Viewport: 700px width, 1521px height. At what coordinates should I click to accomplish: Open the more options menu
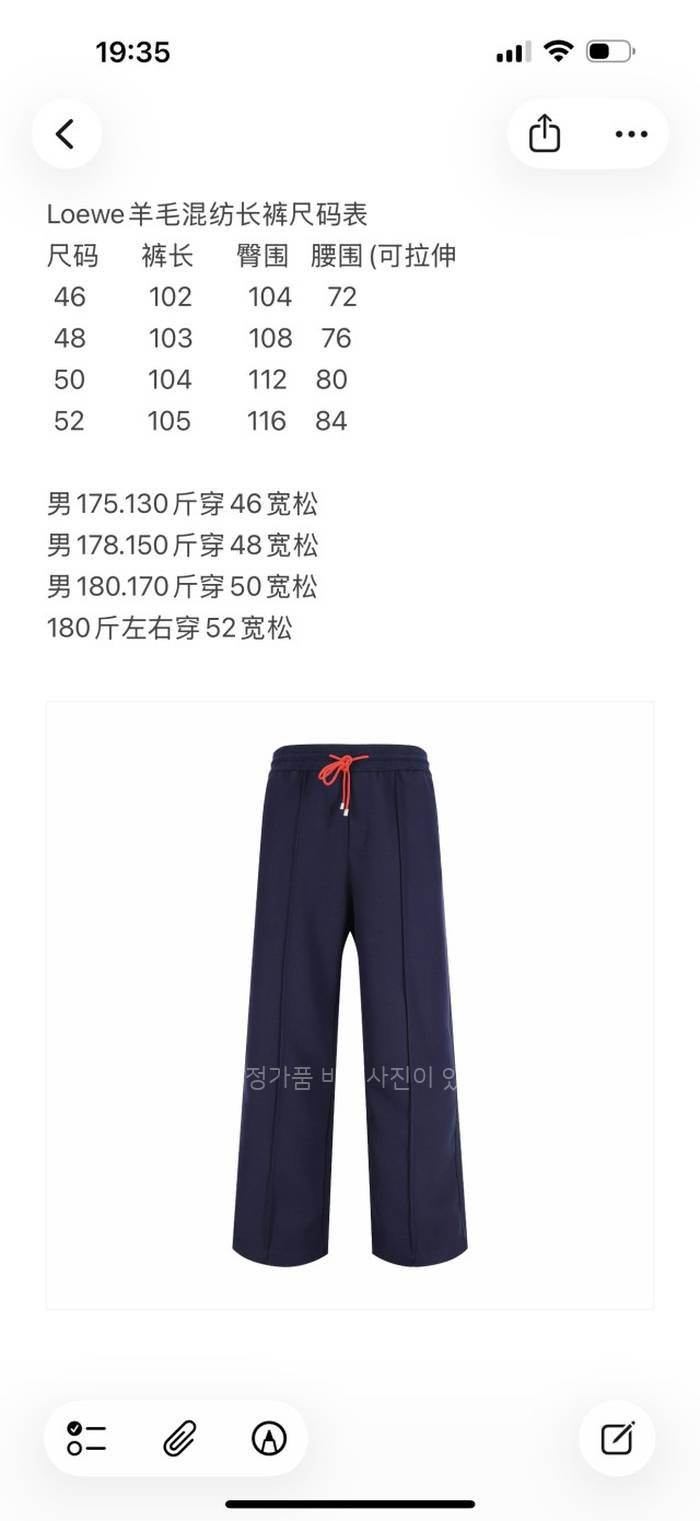pyautogui.click(x=631, y=134)
